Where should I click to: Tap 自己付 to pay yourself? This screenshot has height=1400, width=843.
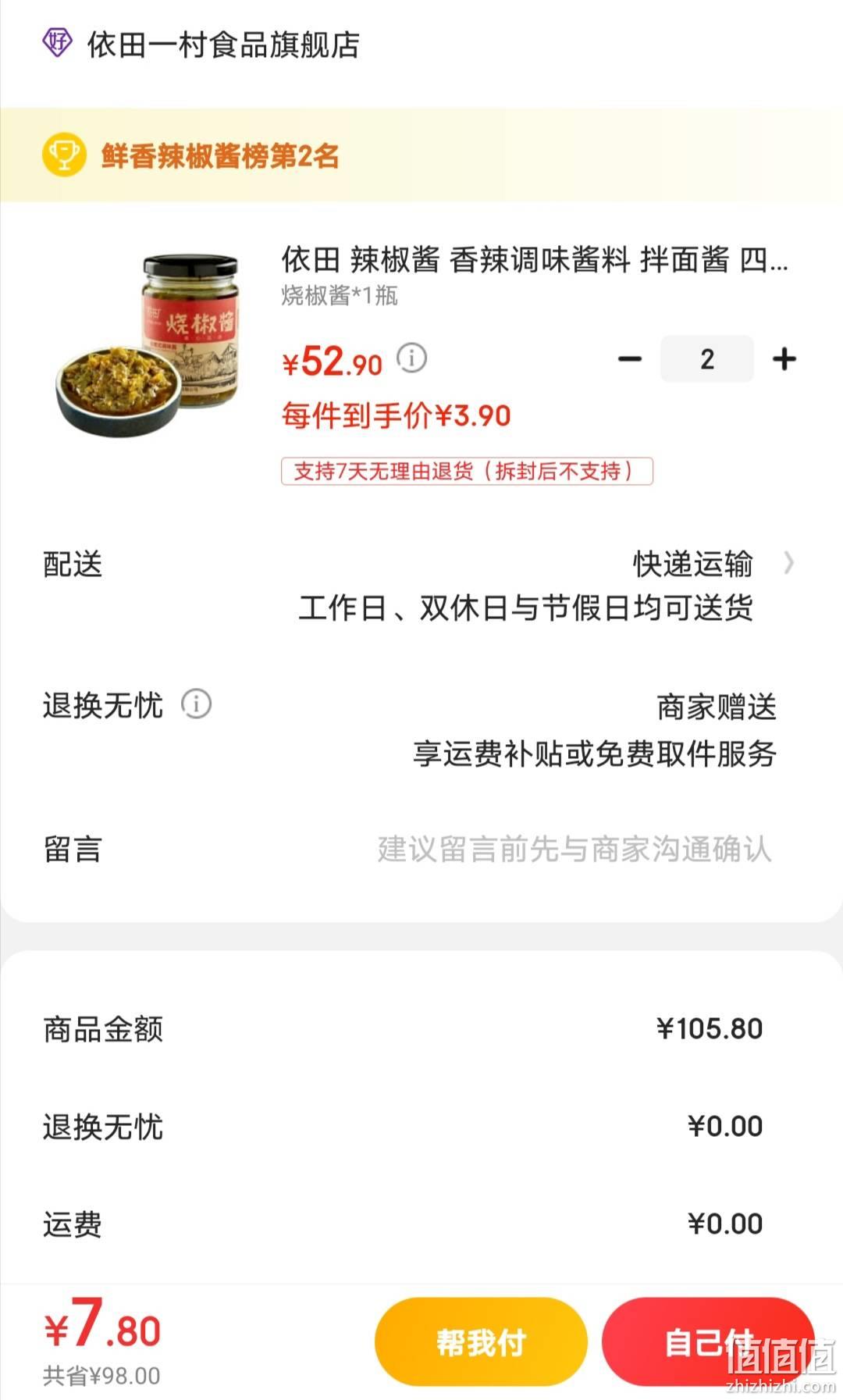tap(708, 1341)
